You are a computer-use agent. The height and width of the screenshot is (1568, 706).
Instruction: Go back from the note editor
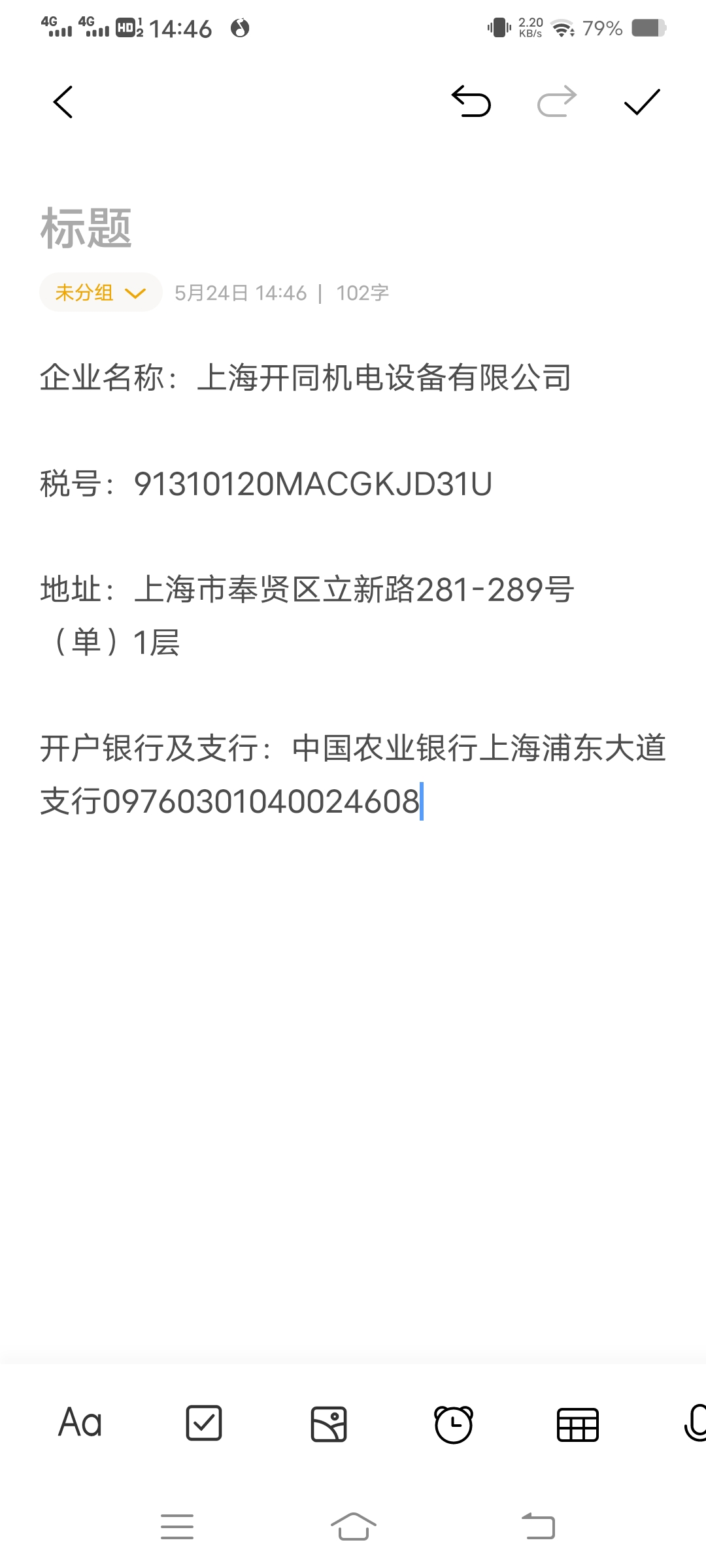click(63, 102)
